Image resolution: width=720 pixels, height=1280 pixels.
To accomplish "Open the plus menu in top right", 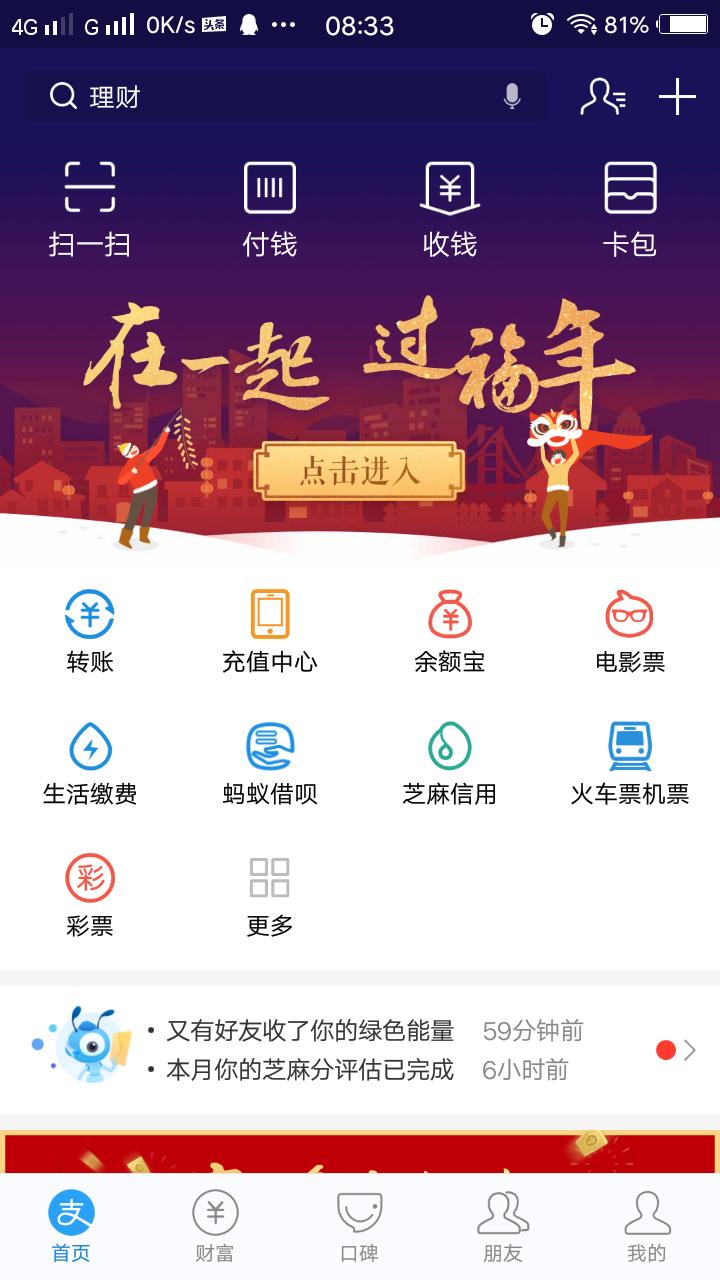I will coord(678,96).
